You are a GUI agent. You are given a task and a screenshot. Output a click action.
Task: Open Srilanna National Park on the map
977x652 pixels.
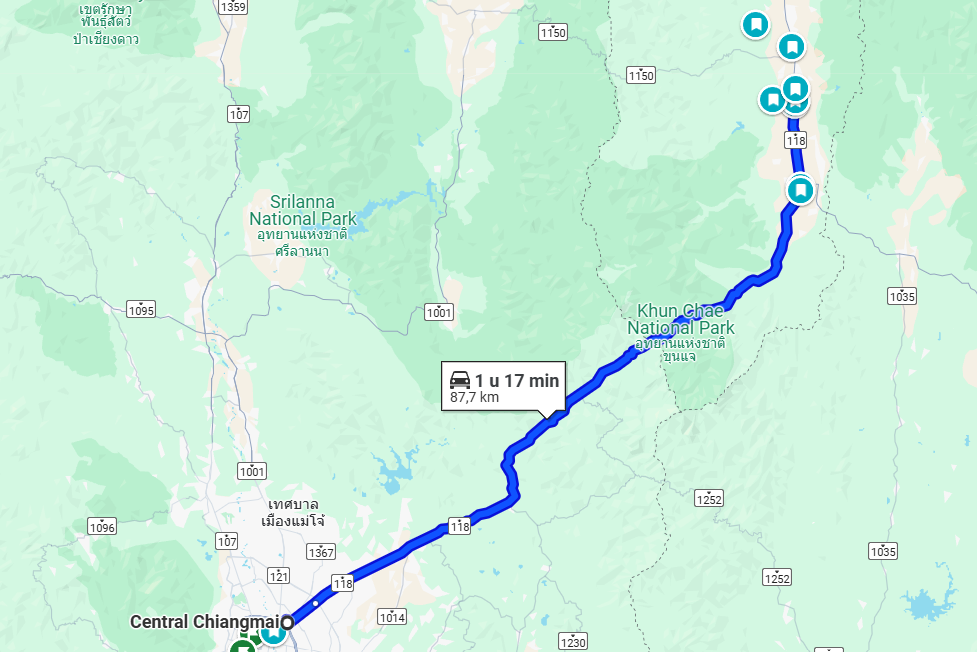click(302, 210)
